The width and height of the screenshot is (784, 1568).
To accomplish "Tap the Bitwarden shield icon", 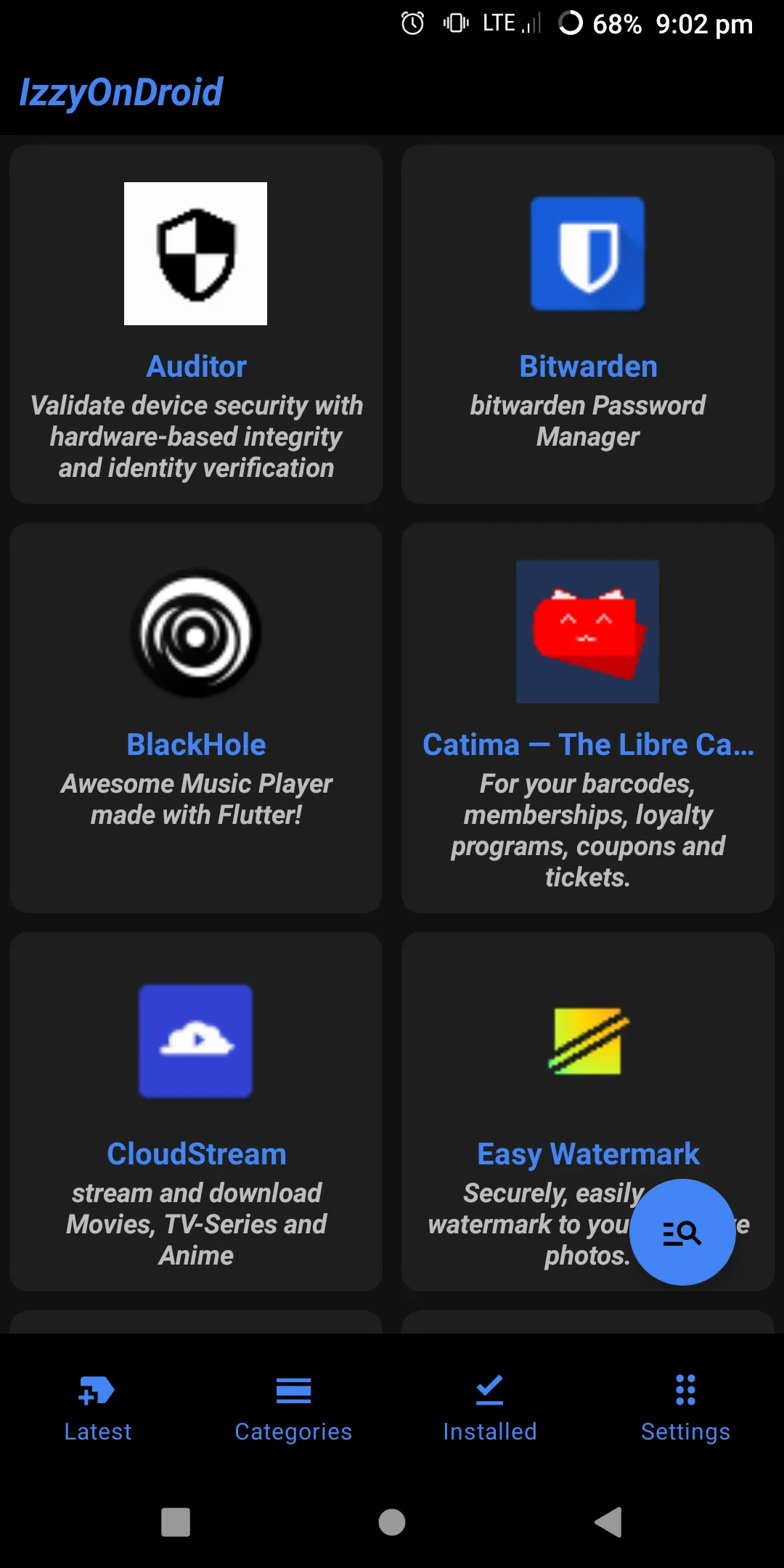I will point(587,253).
